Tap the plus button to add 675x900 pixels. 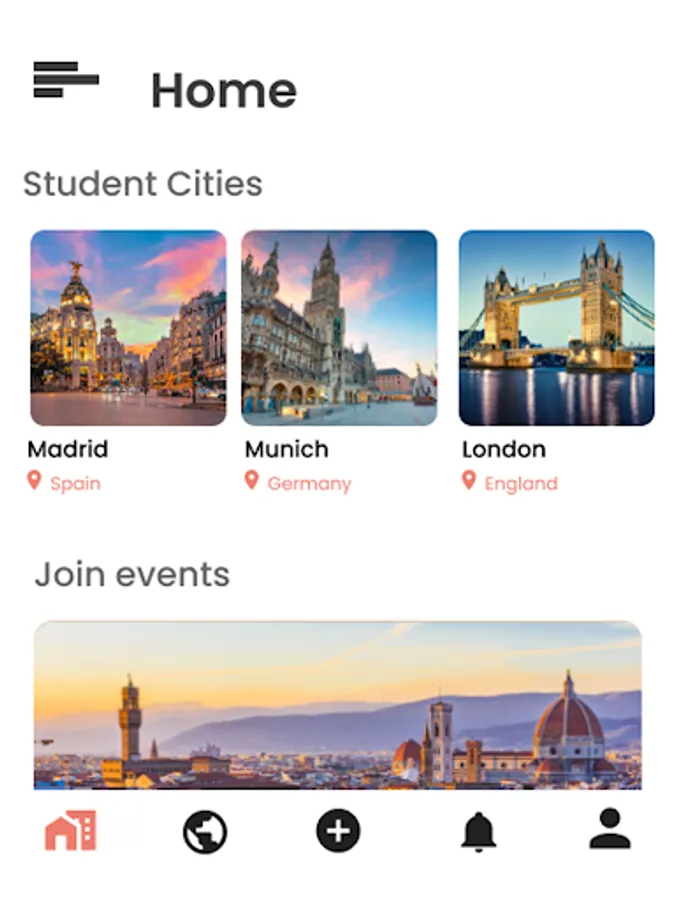coord(338,831)
